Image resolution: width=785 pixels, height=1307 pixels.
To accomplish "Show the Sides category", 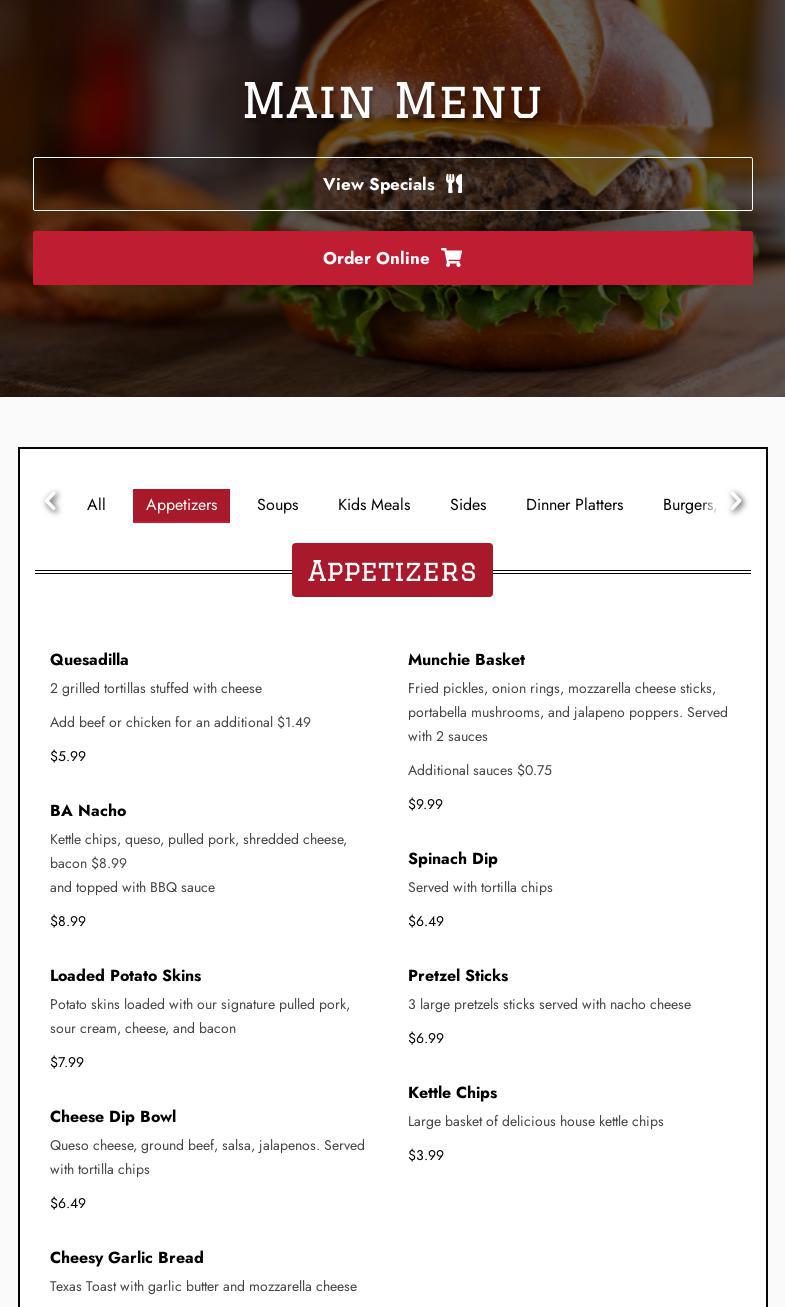I will (x=468, y=505).
